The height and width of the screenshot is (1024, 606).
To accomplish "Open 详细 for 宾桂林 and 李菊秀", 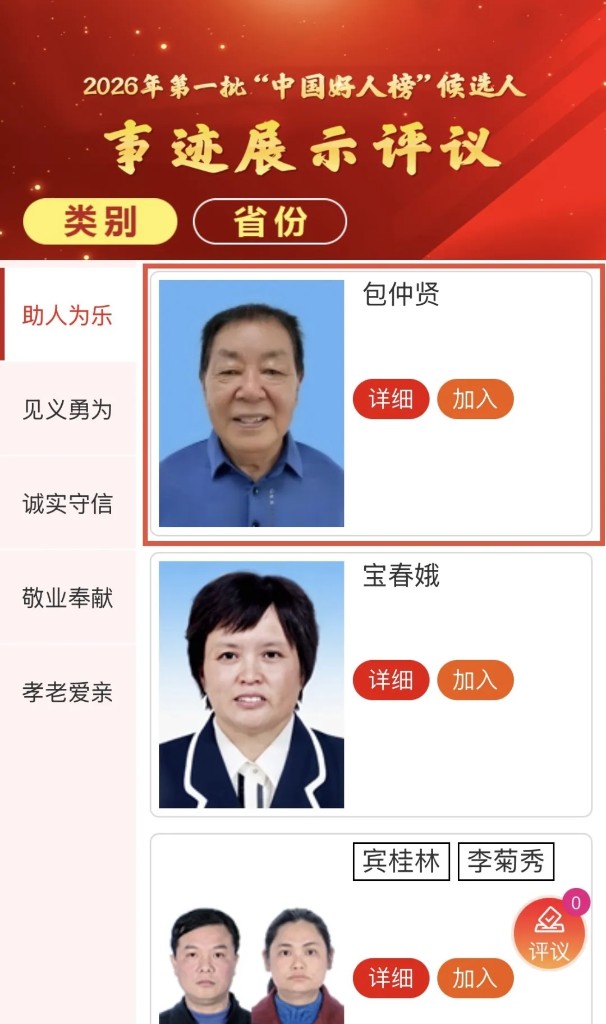I will pos(391,978).
